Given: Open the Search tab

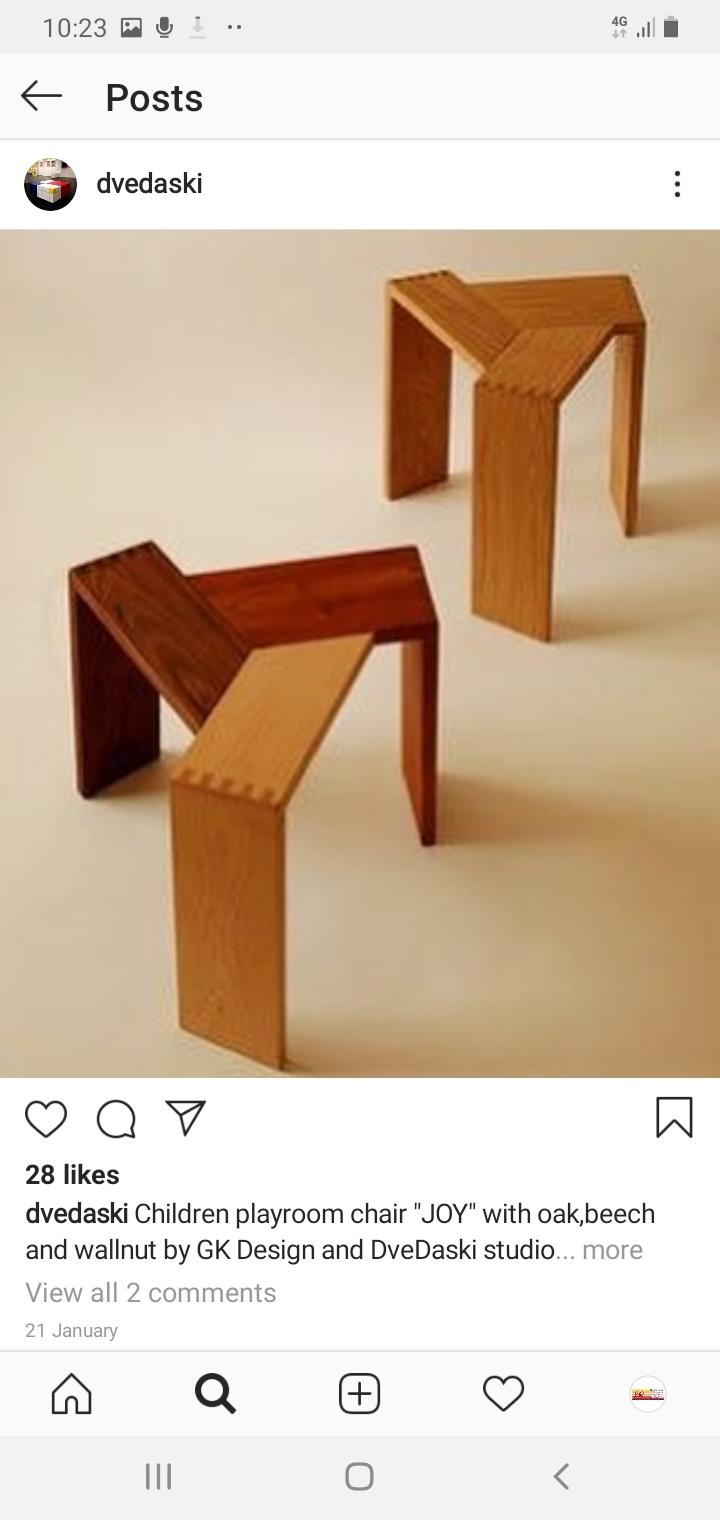Looking at the screenshot, I should click(215, 1393).
